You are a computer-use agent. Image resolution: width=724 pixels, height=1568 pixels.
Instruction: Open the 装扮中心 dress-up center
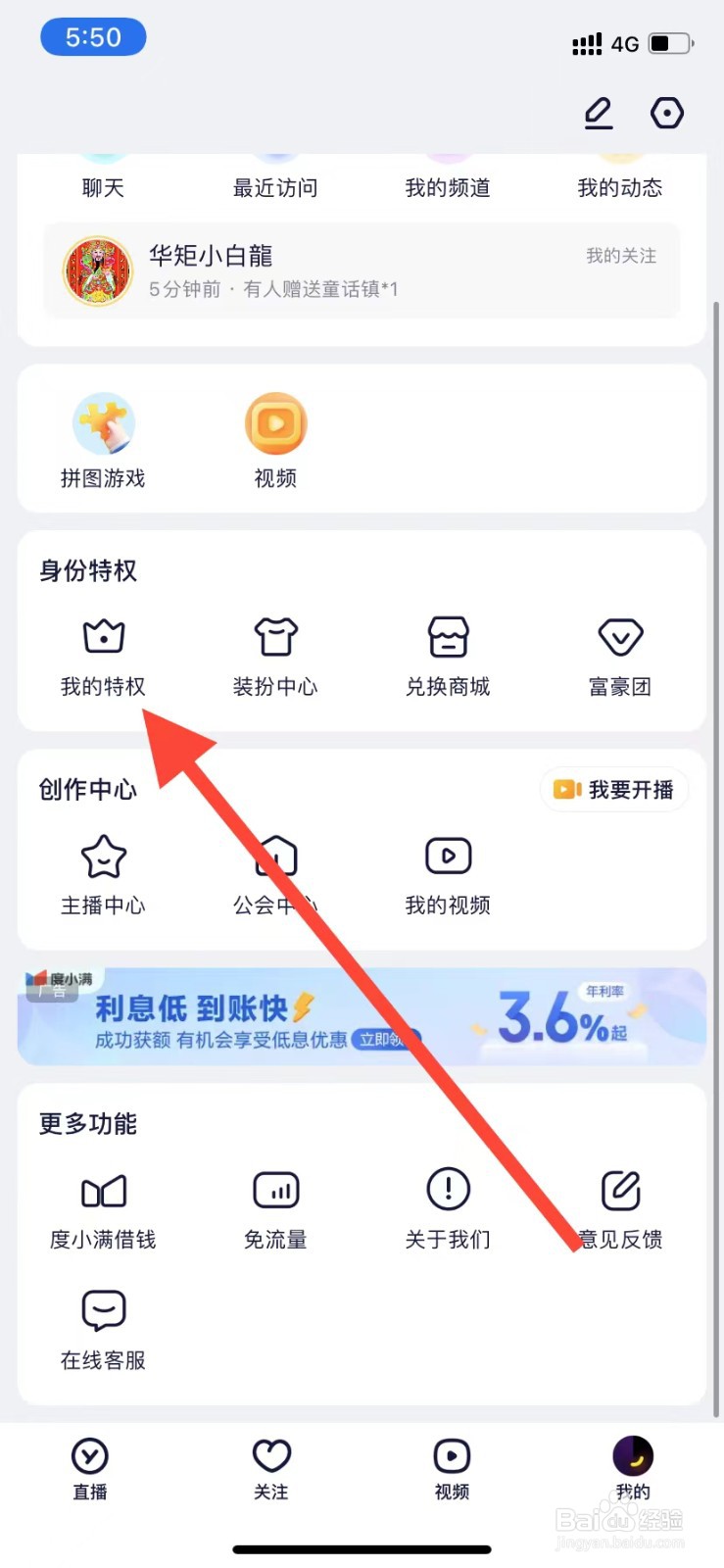click(275, 657)
